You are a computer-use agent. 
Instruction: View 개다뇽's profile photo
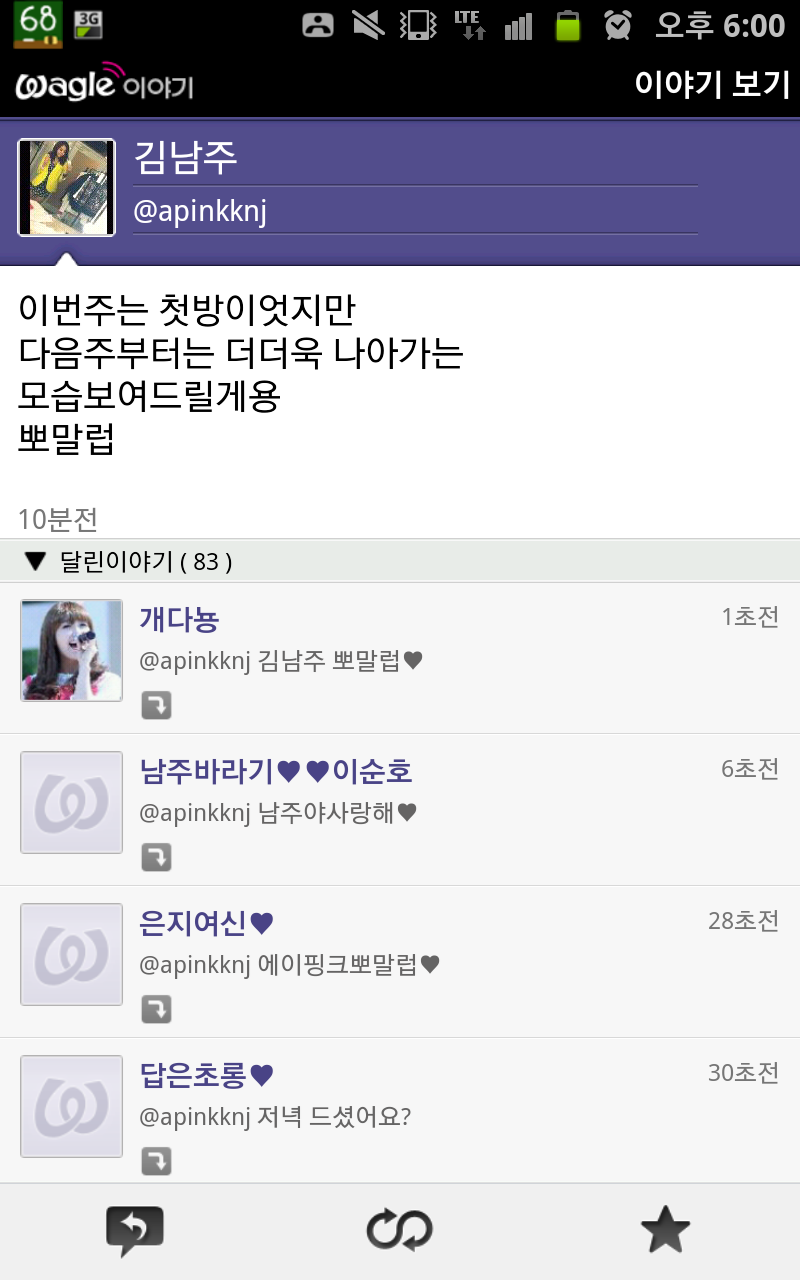(72, 650)
